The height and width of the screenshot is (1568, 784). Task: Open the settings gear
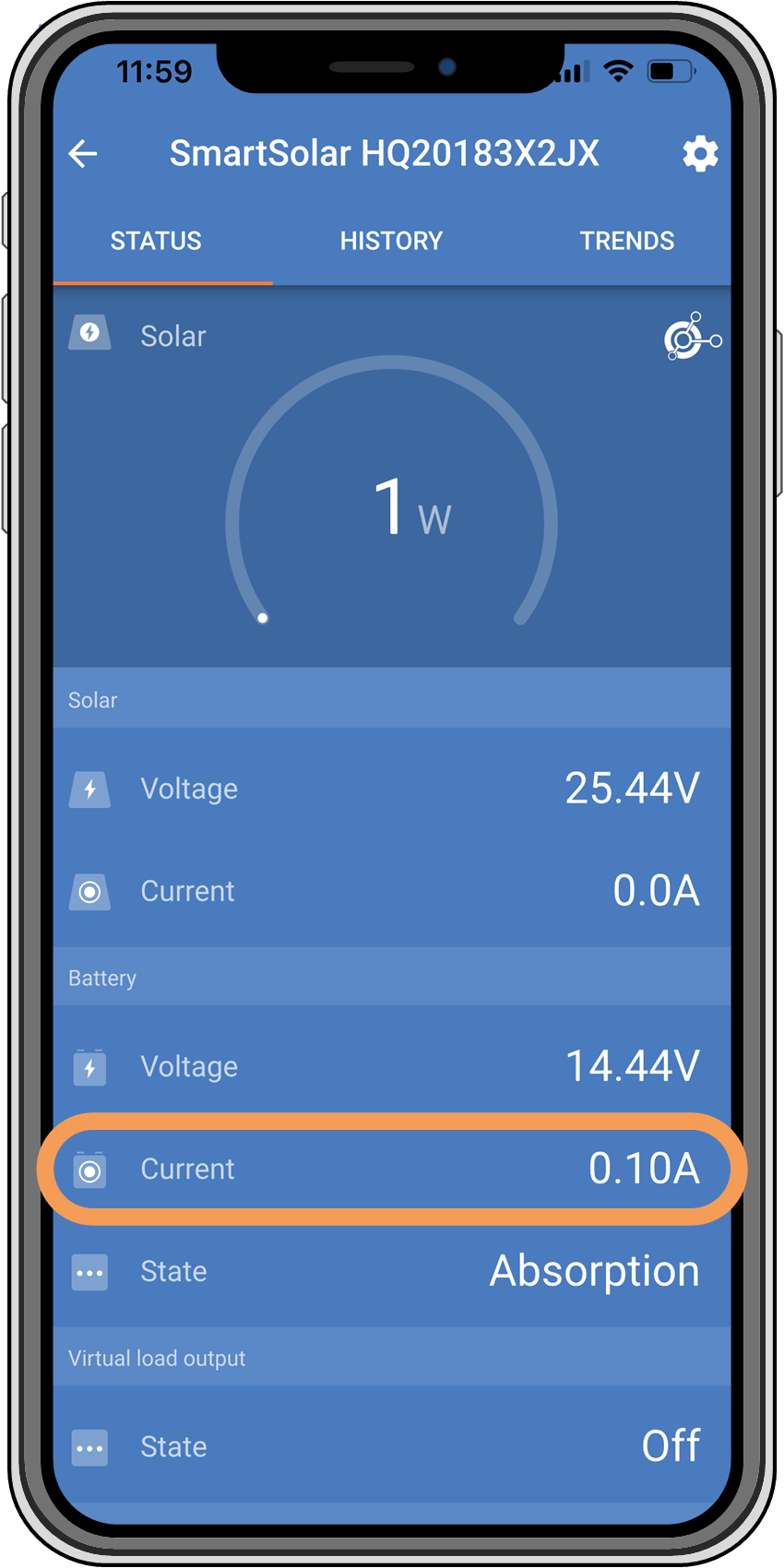(x=700, y=154)
